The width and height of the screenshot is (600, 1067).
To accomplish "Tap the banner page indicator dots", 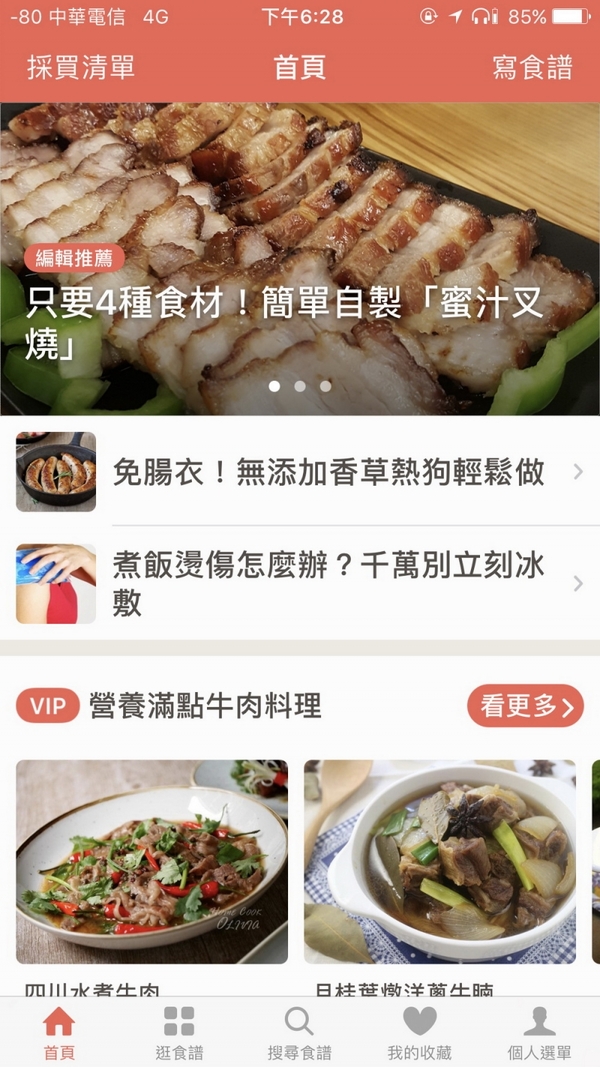I will pyautogui.click(x=300, y=386).
